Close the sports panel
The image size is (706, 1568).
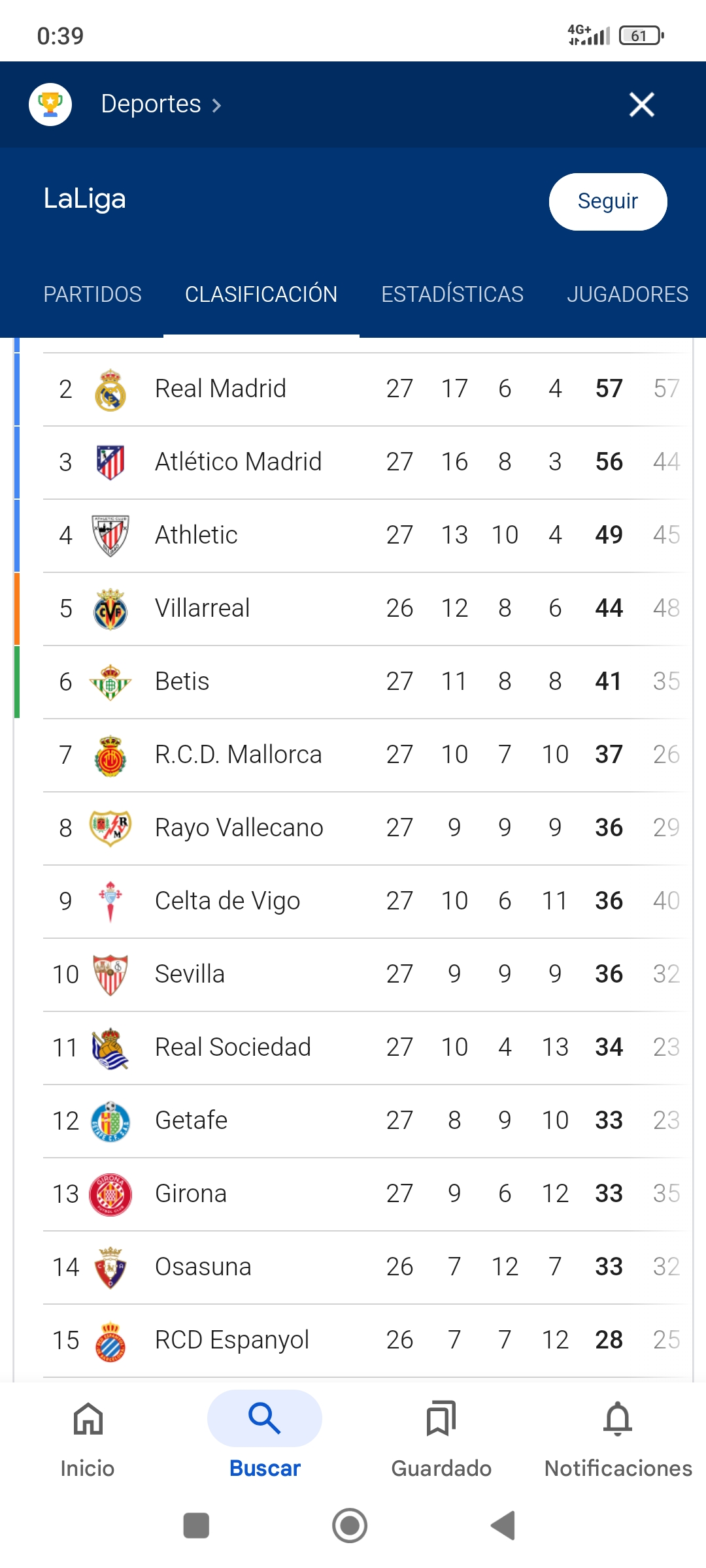coord(641,105)
